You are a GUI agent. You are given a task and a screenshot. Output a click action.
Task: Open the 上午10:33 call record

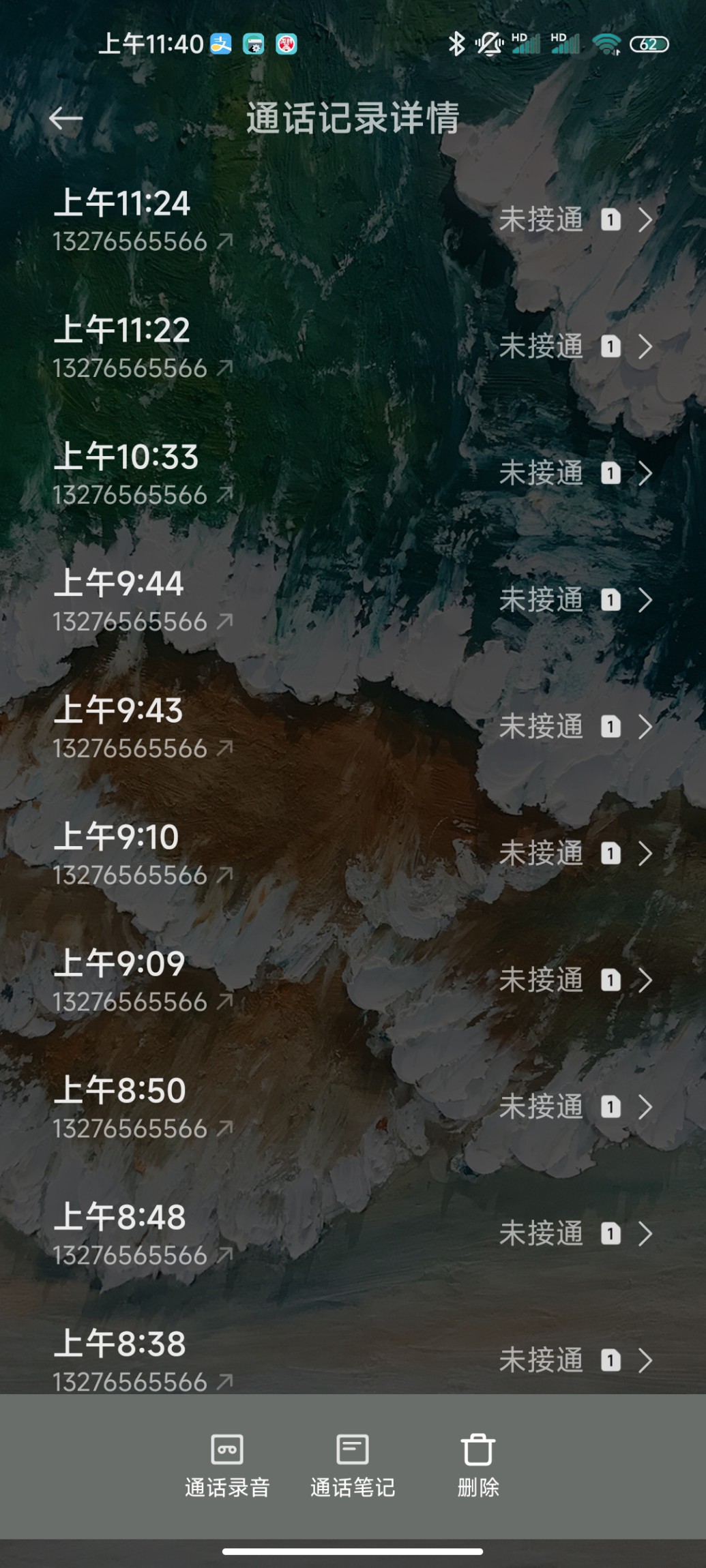click(x=353, y=474)
